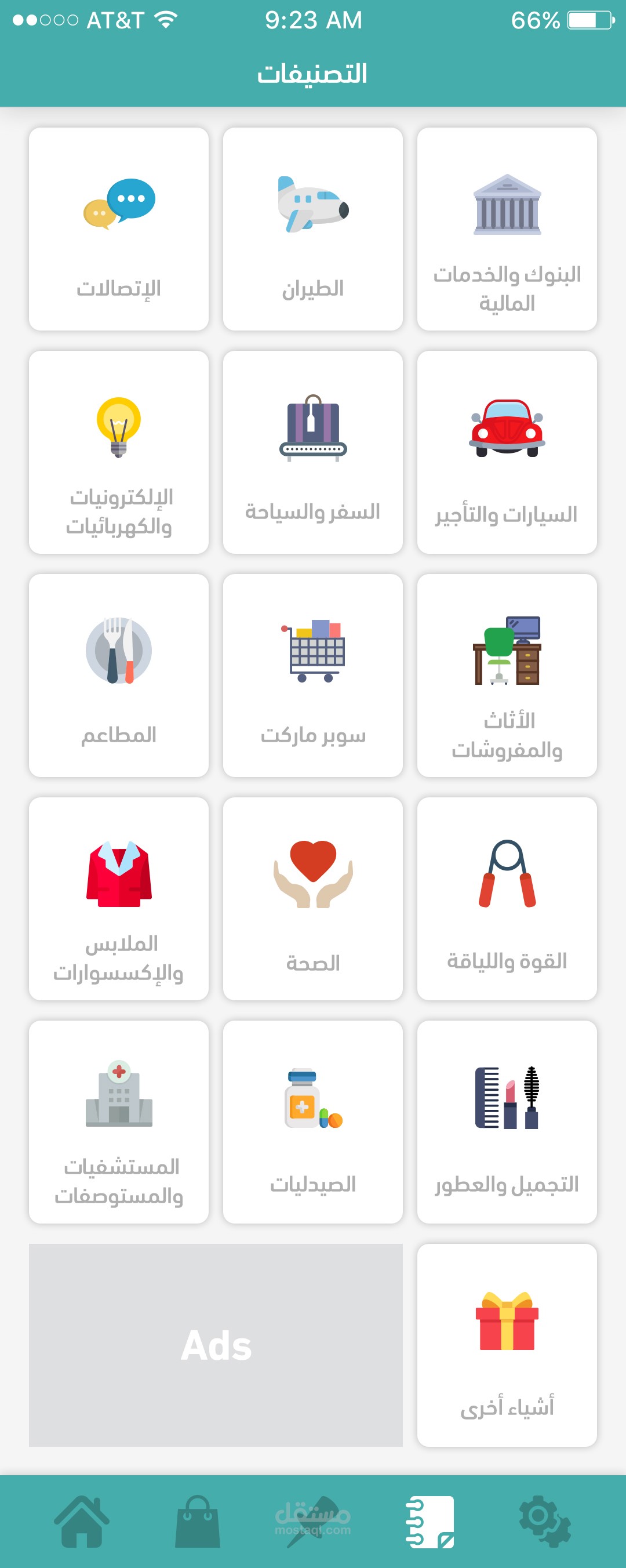Open الأثاث والمفروشات (Furniture) category
Viewport: 626px width, 1568px height.
click(507, 675)
